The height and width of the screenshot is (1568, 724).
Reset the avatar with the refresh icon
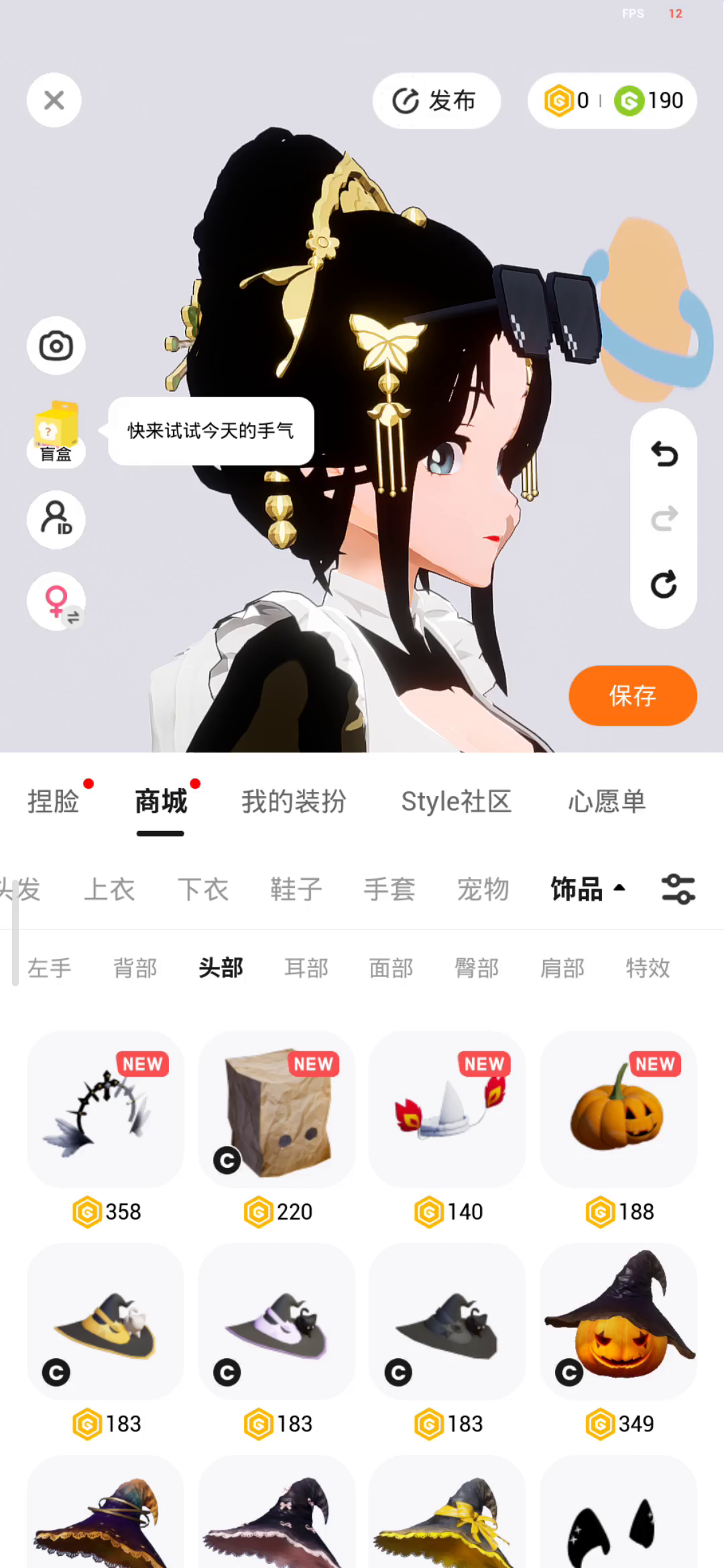click(664, 584)
